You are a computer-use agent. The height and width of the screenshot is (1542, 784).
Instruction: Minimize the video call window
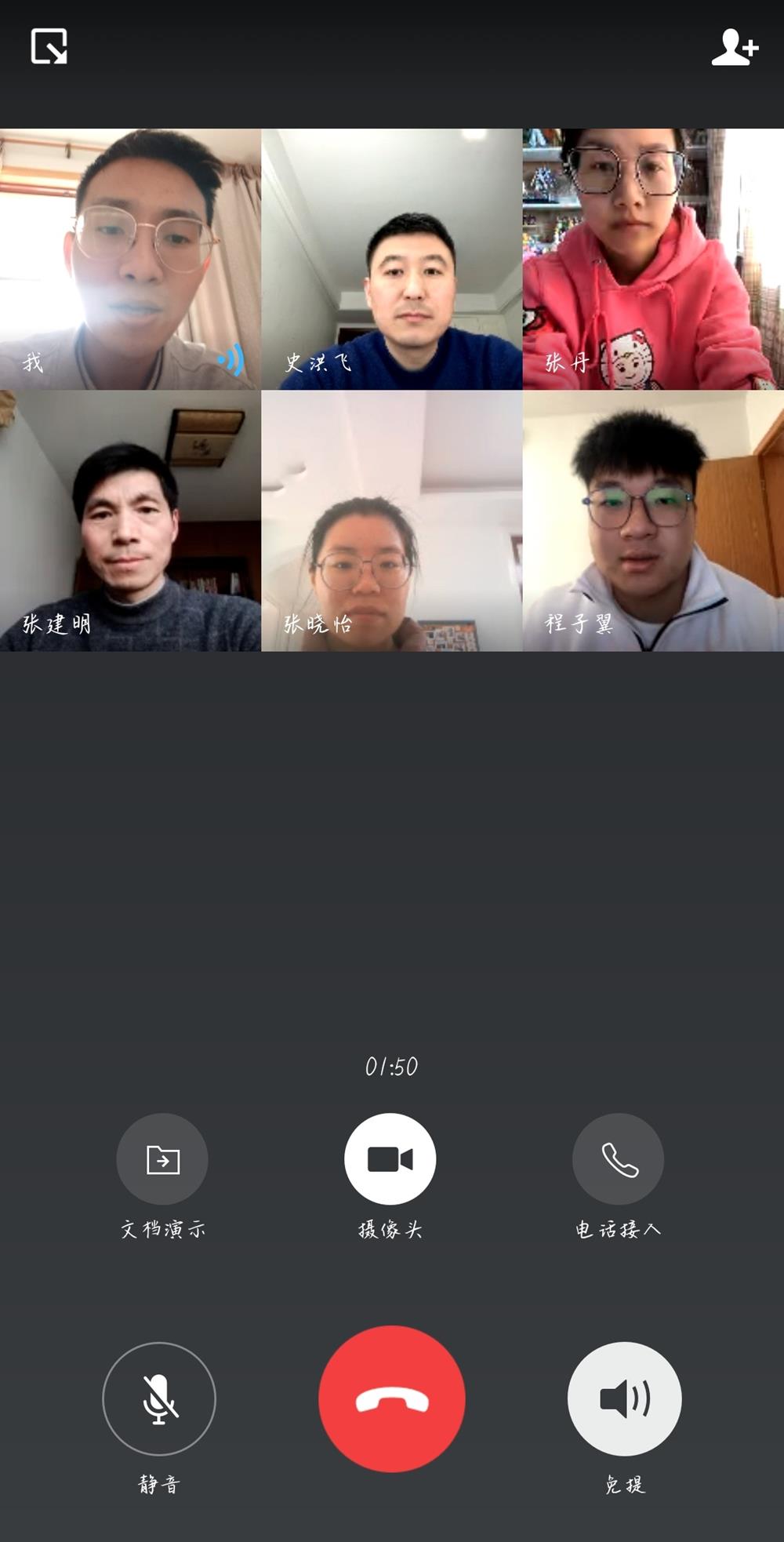(x=49, y=46)
